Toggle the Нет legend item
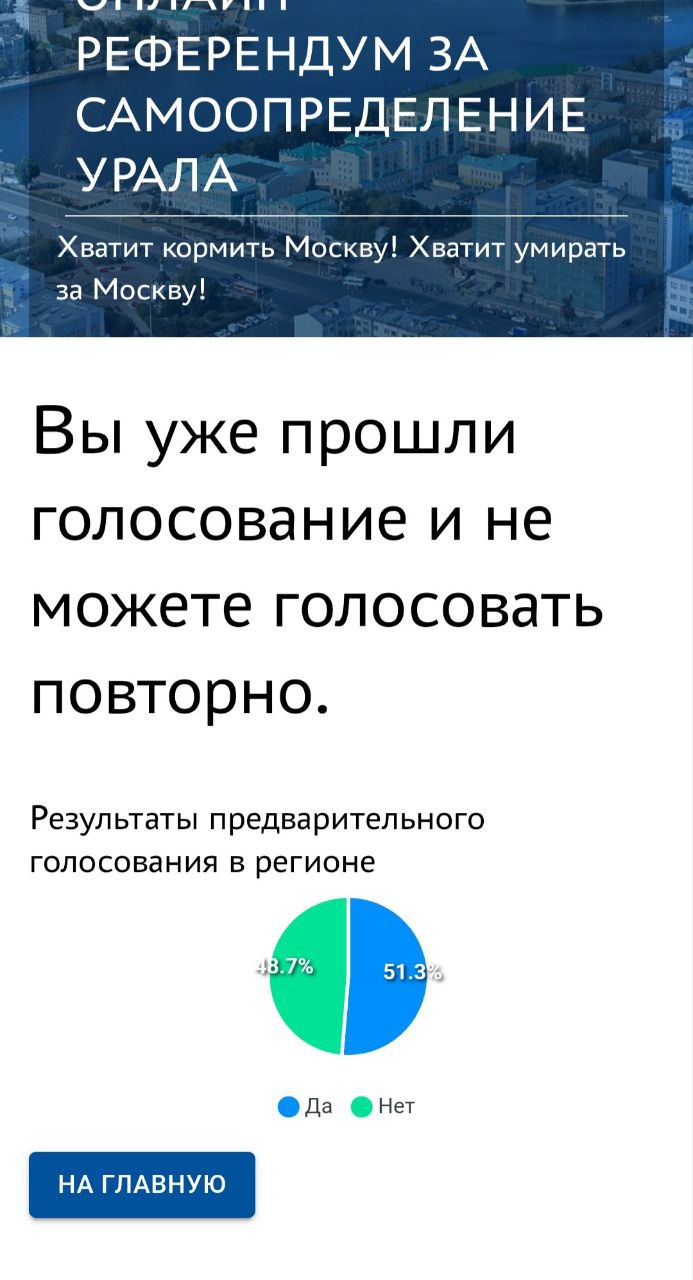This screenshot has height=1280, width=693. [x=384, y=1106]
